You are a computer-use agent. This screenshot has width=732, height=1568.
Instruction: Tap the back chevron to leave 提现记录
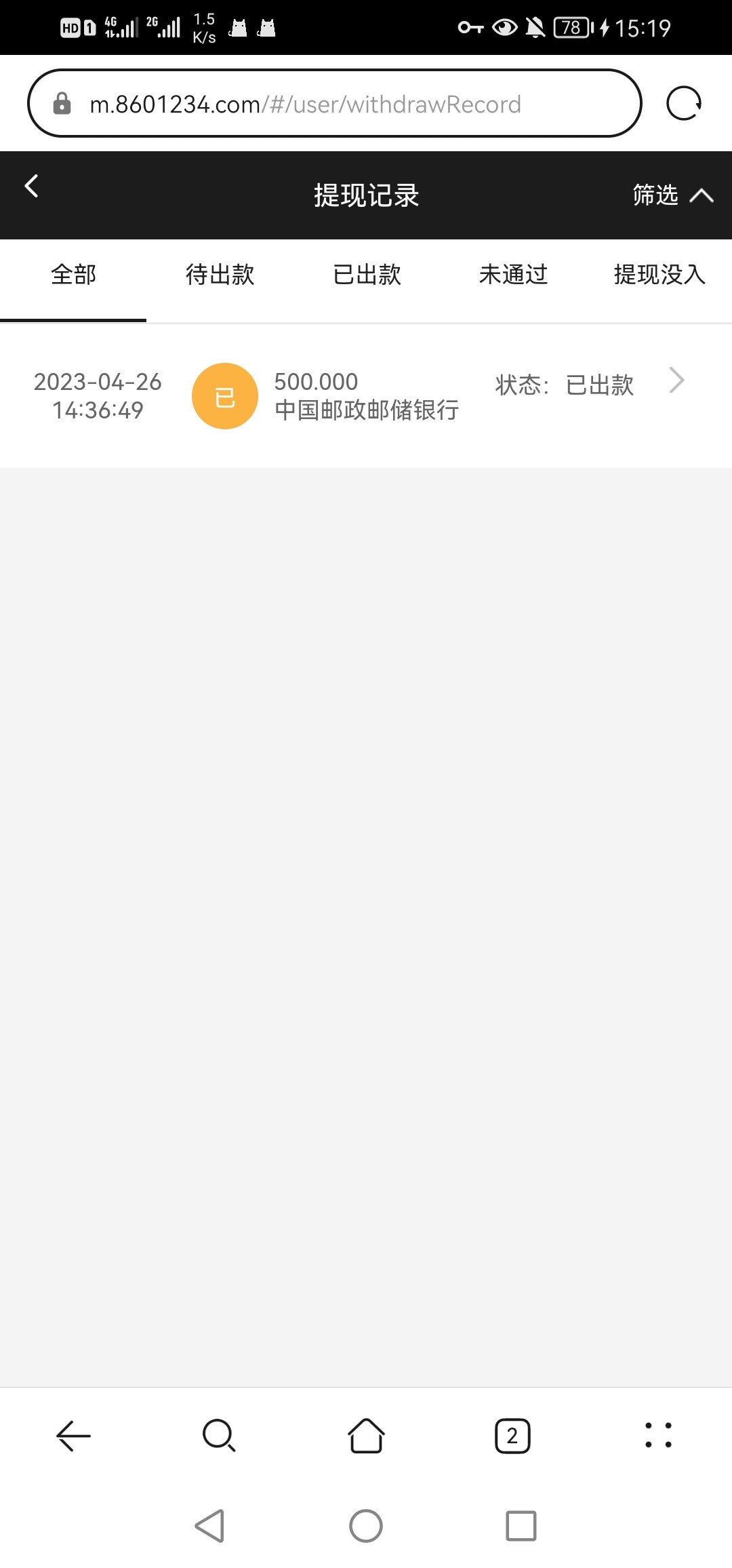(30, 187)
